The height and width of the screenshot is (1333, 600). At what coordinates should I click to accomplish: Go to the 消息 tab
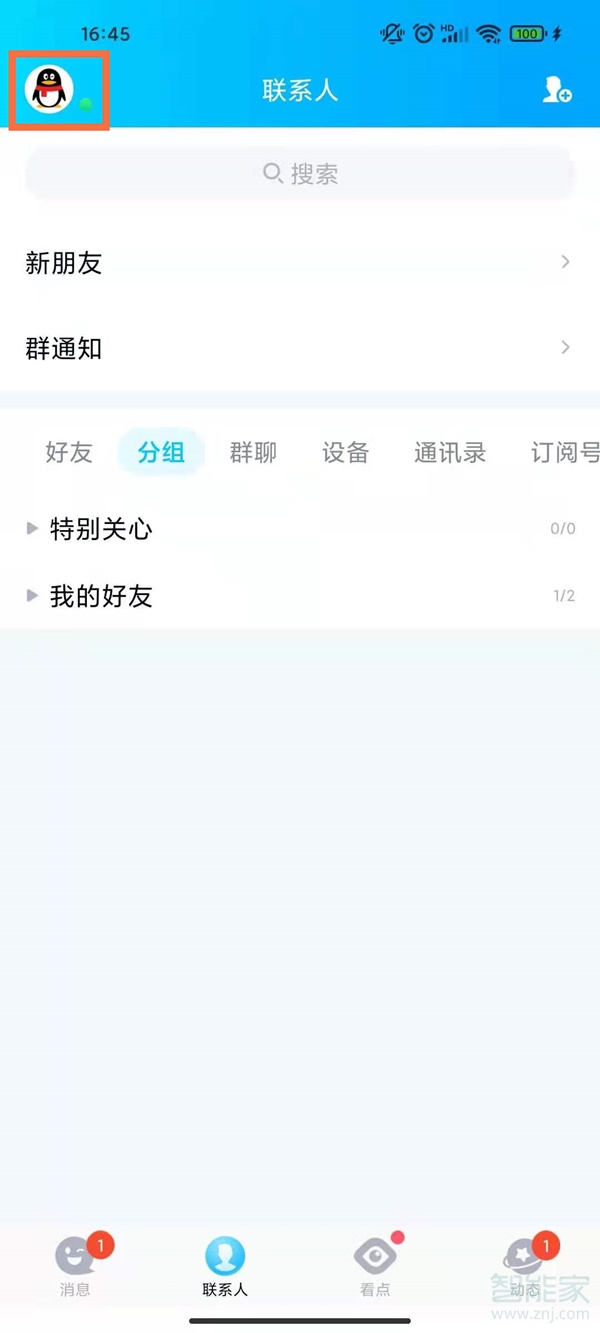coord(75,1265)
